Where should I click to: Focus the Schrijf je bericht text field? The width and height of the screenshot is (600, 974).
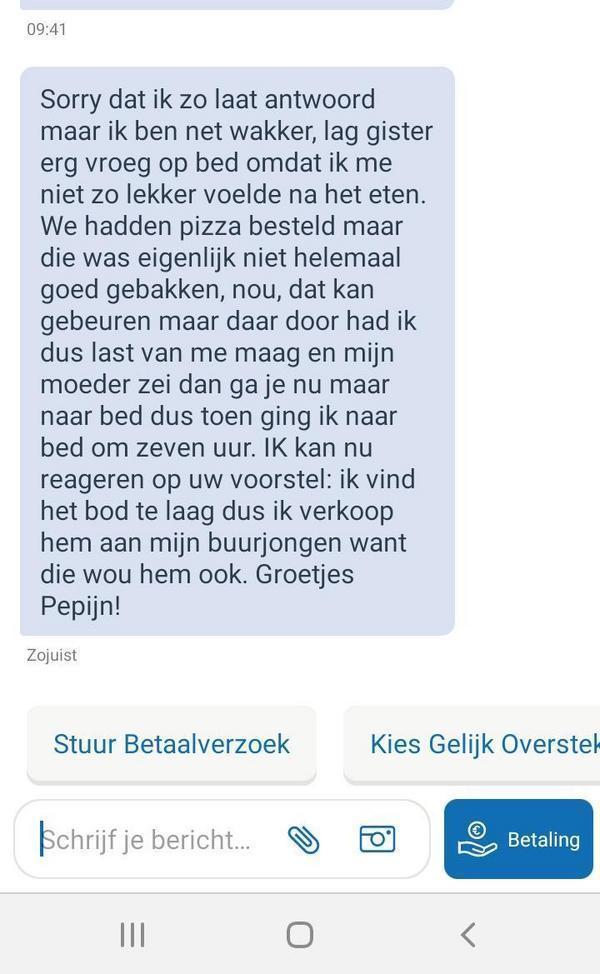click(150, 839)
